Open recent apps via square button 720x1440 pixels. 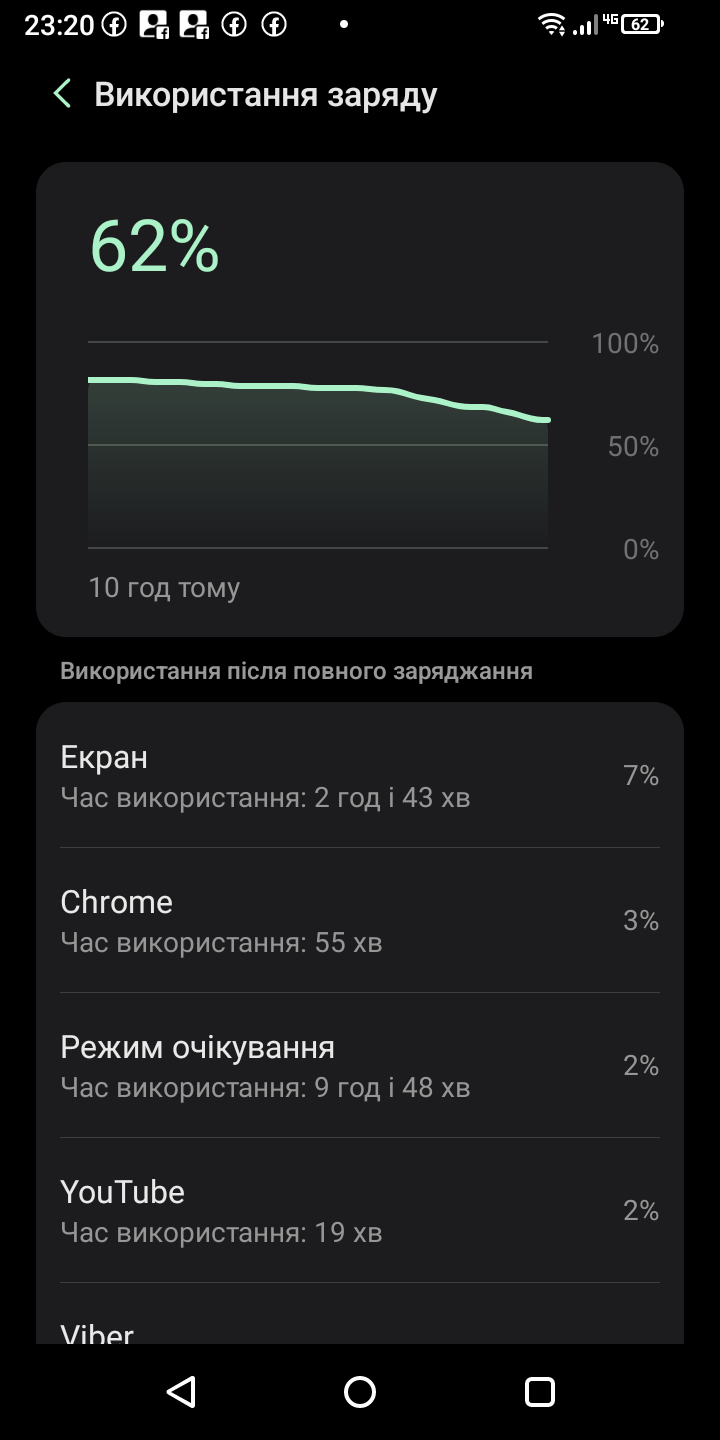click(x=540, y=1391)
